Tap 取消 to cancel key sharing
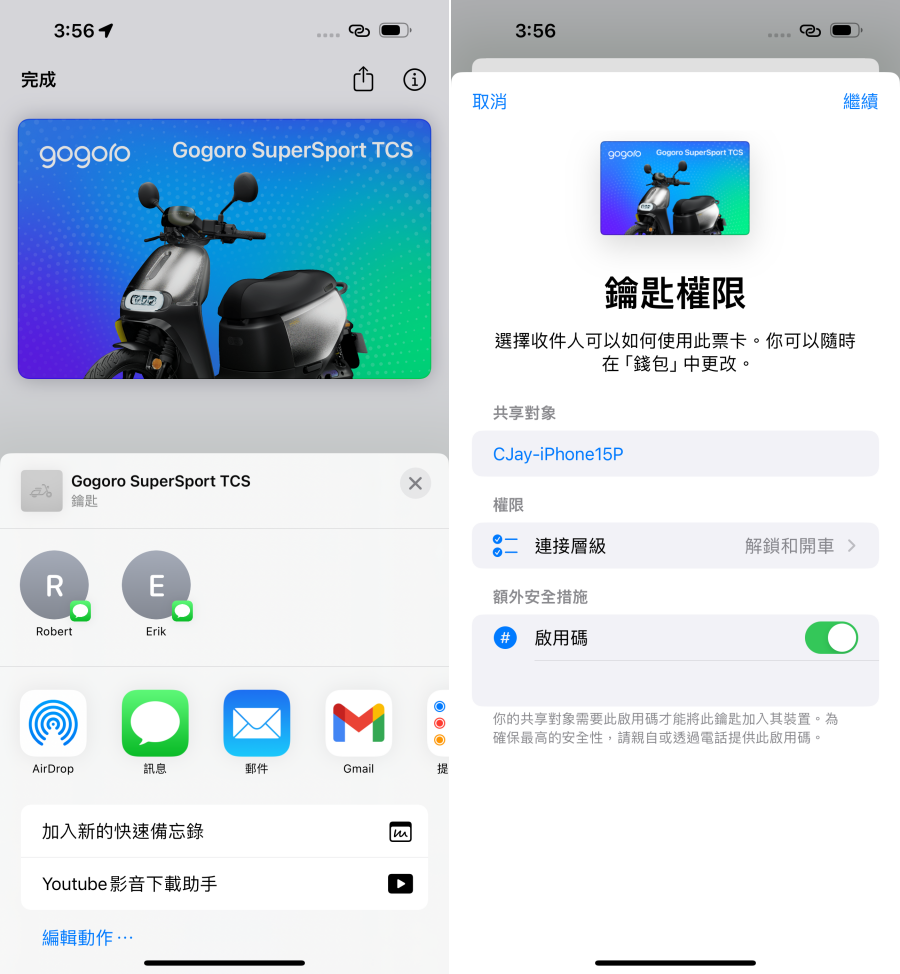900x974 pixels. [489, 101]
